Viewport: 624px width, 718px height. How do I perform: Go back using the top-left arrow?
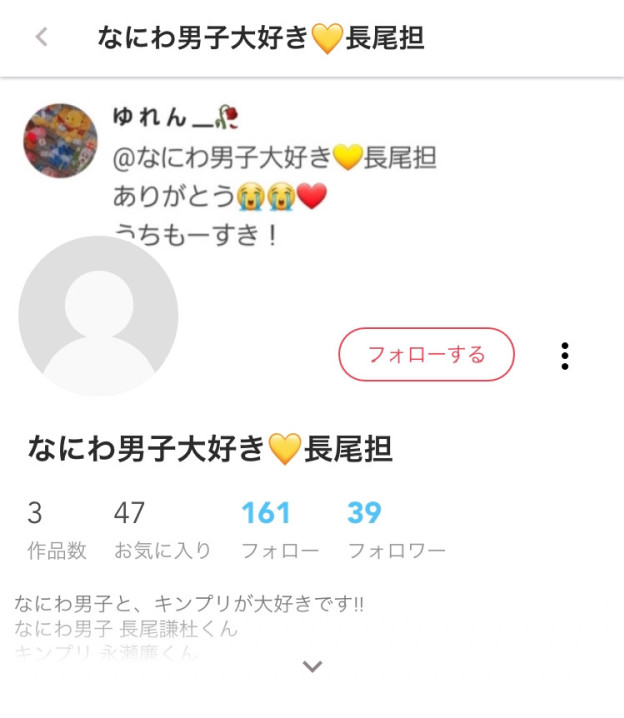coord(41,38)
